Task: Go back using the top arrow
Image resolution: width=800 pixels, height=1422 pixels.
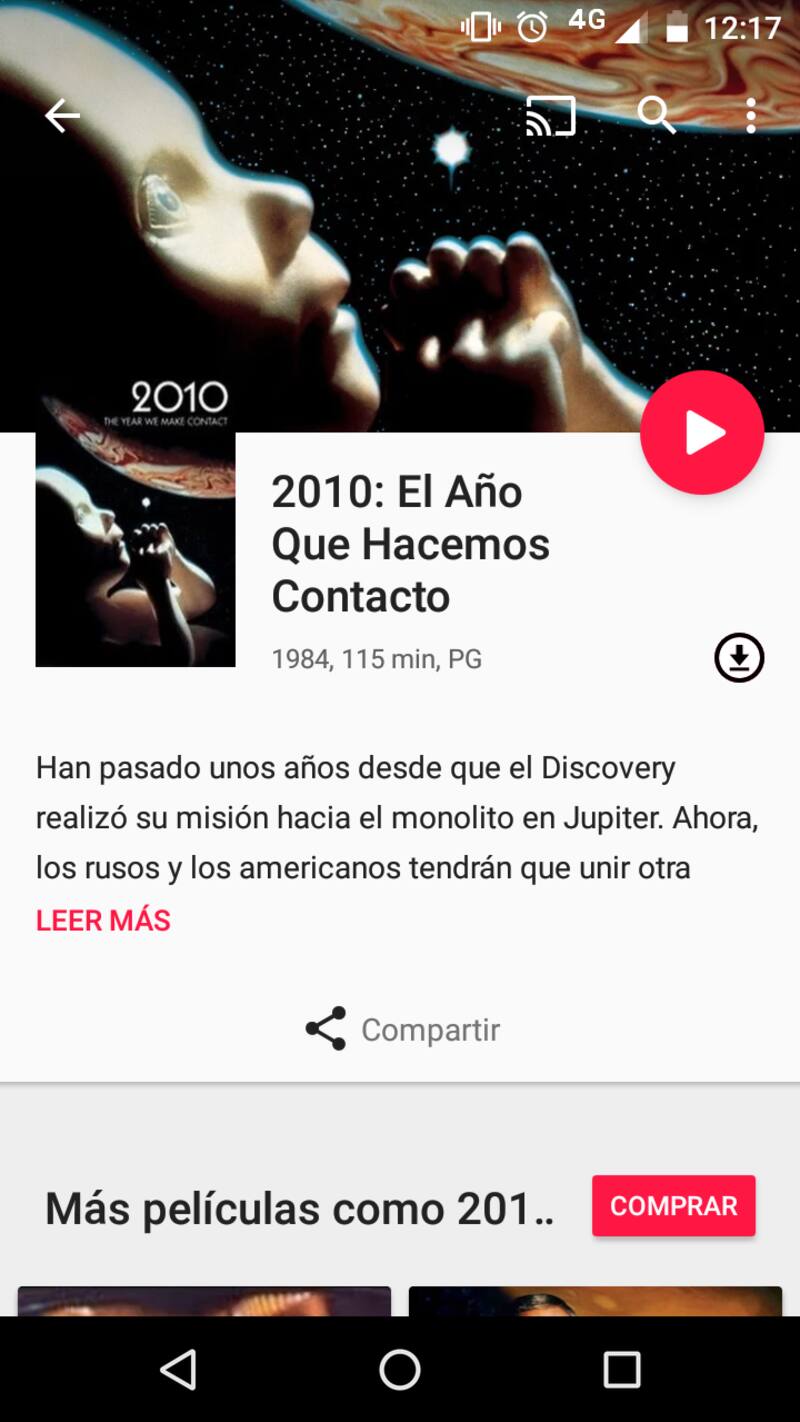Action: click(62, 117)
